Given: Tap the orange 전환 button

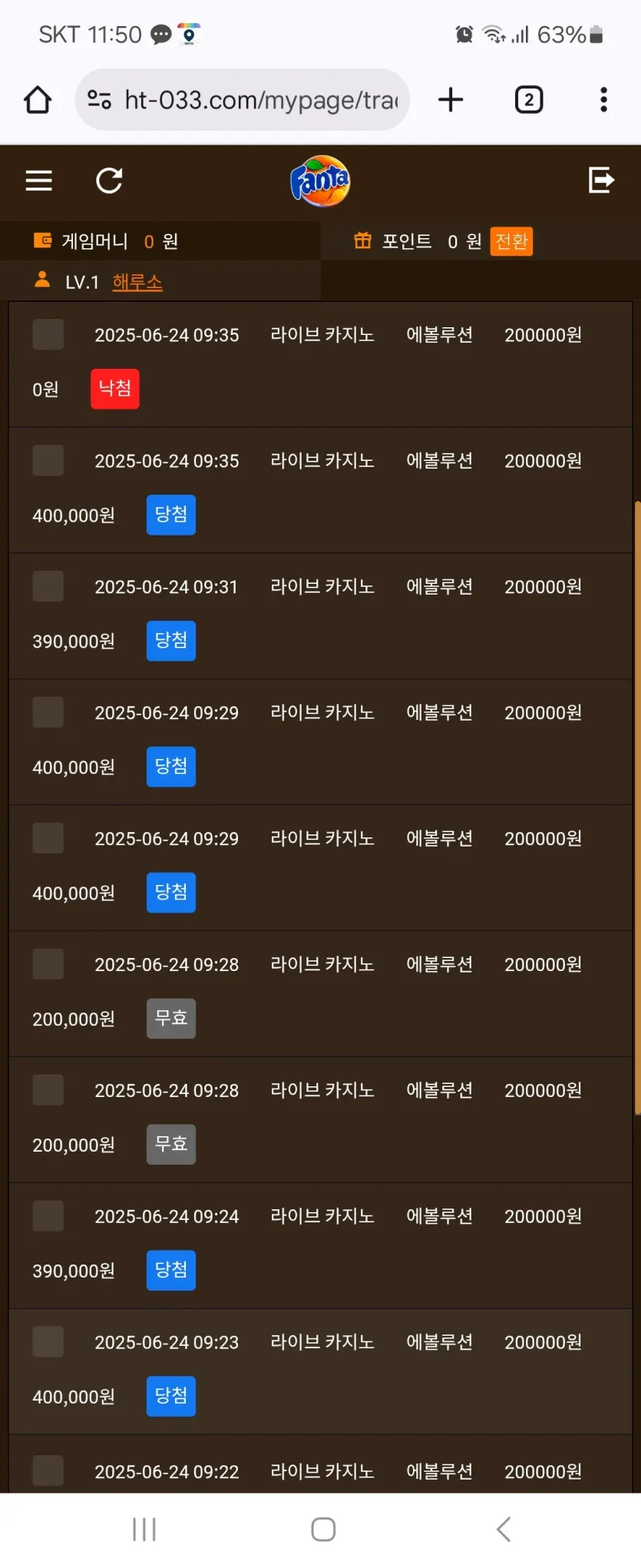Looking at the screenshot, I should tap(511, 241).
